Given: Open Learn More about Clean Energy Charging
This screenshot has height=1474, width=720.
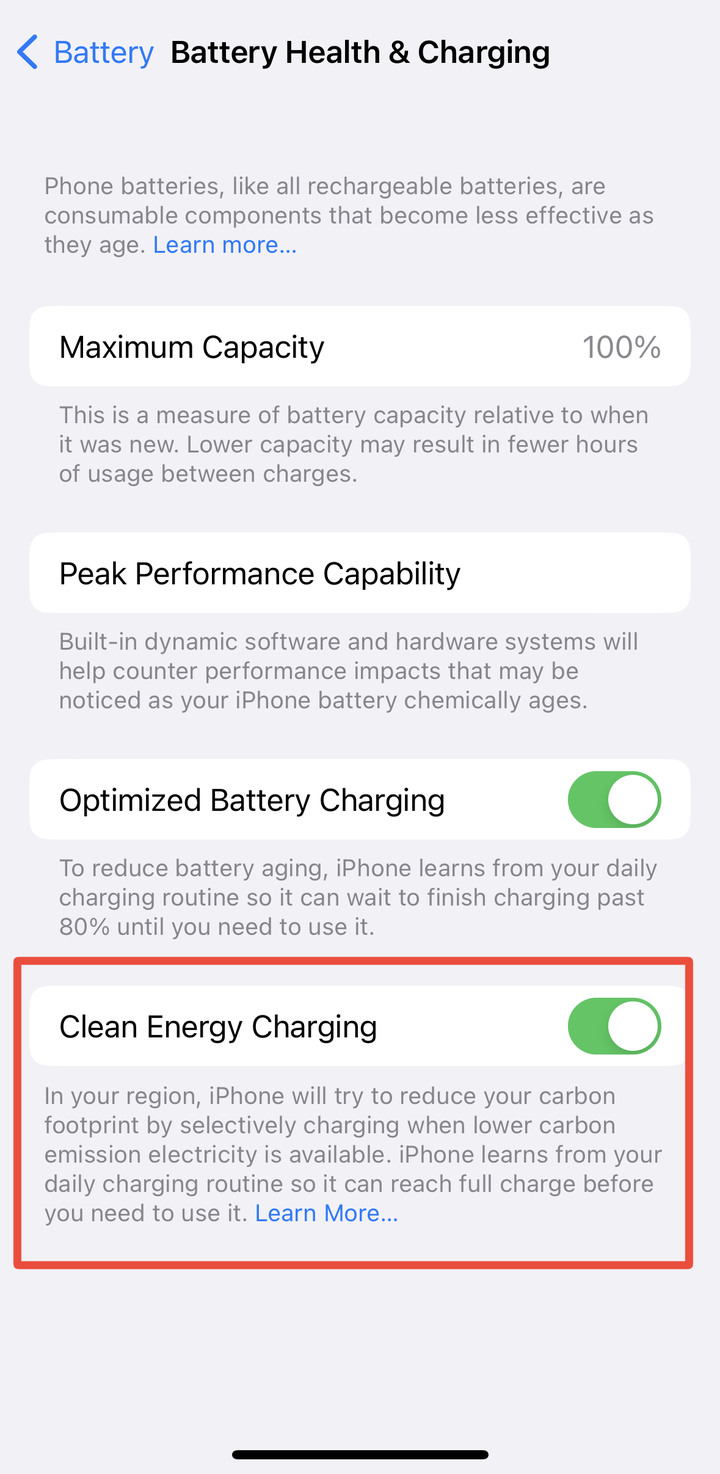Looking at the screenshot, I should (326, 1213).
